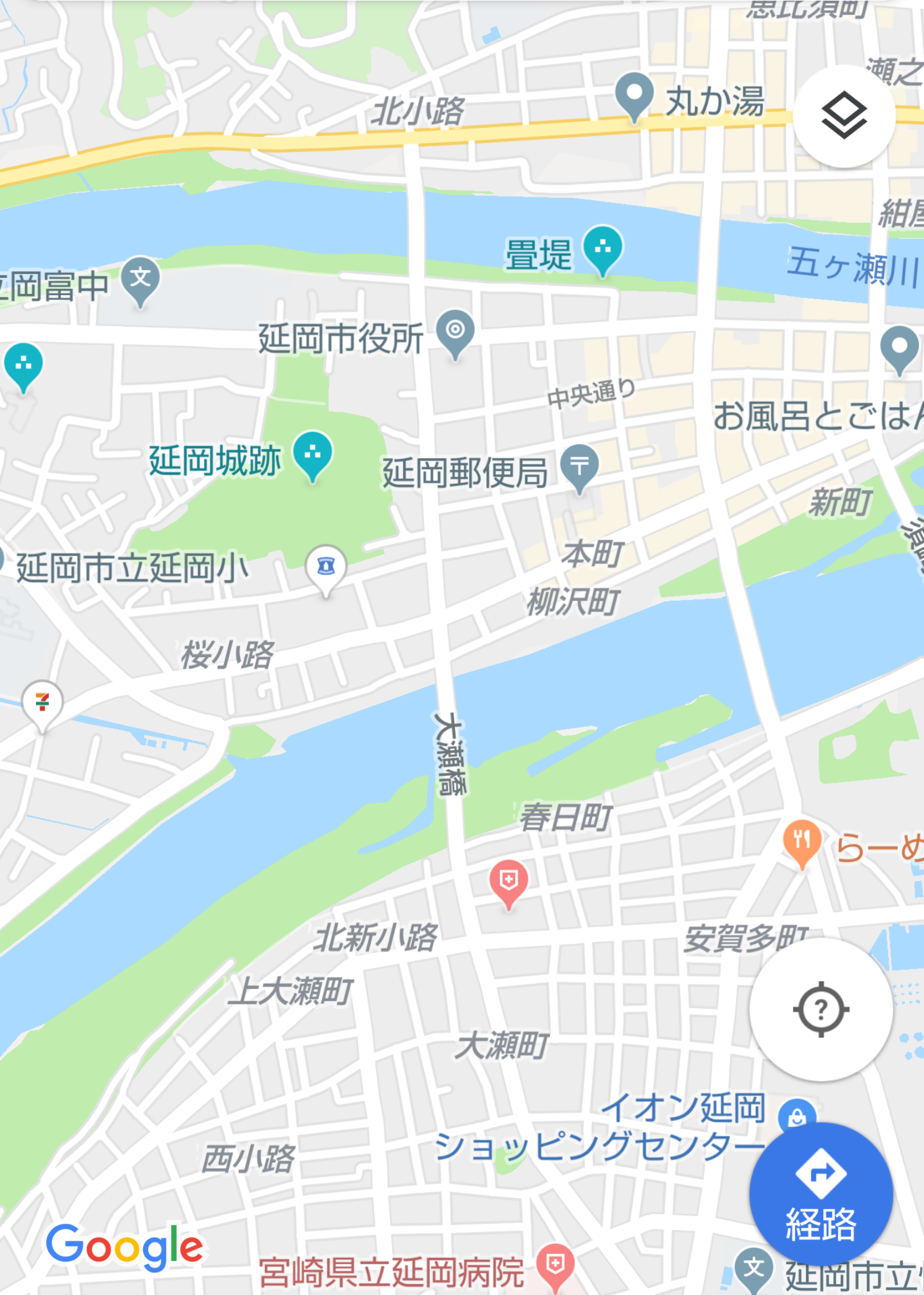Select the 延岡富中 school pin
The width and height of the screenshot is (924, 1295).
pyautogui.click(x=140, y=279)
